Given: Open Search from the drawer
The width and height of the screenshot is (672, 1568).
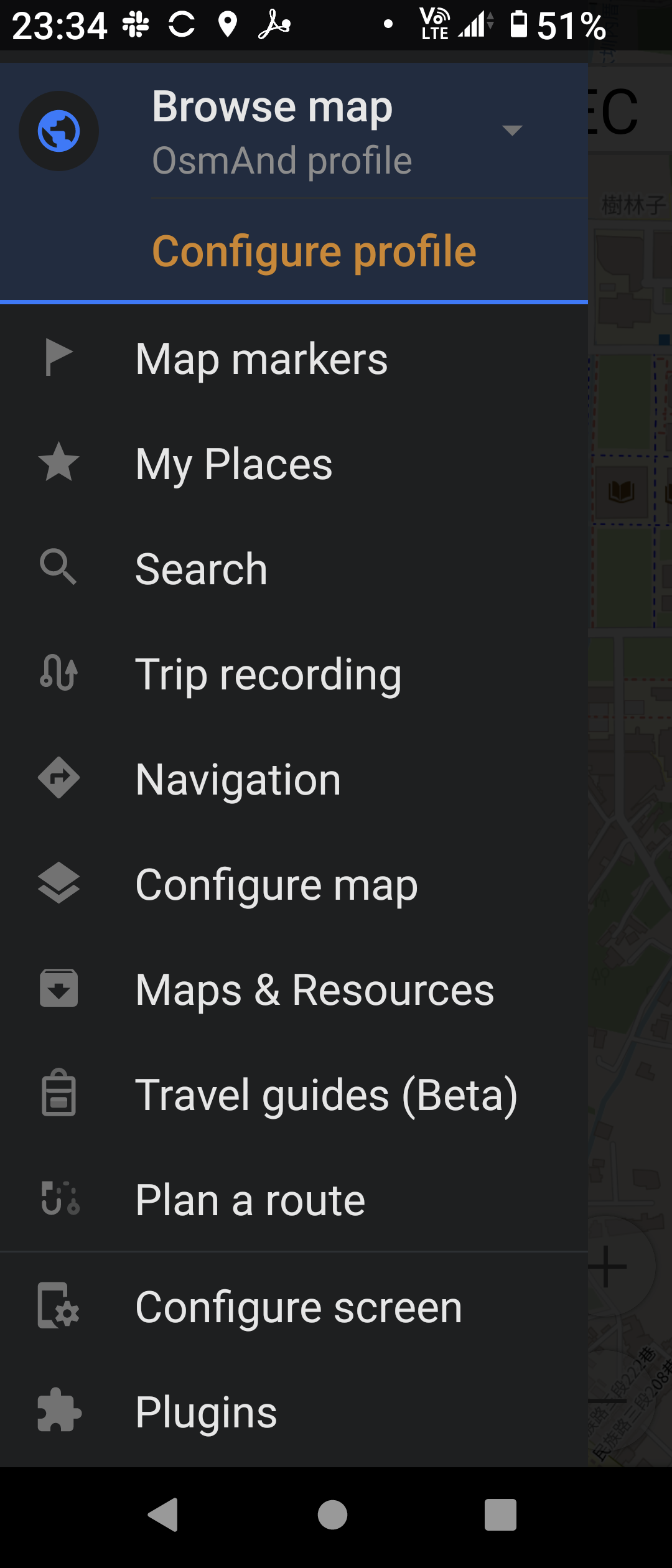Looking at the screenshot, I should [202, 569].
